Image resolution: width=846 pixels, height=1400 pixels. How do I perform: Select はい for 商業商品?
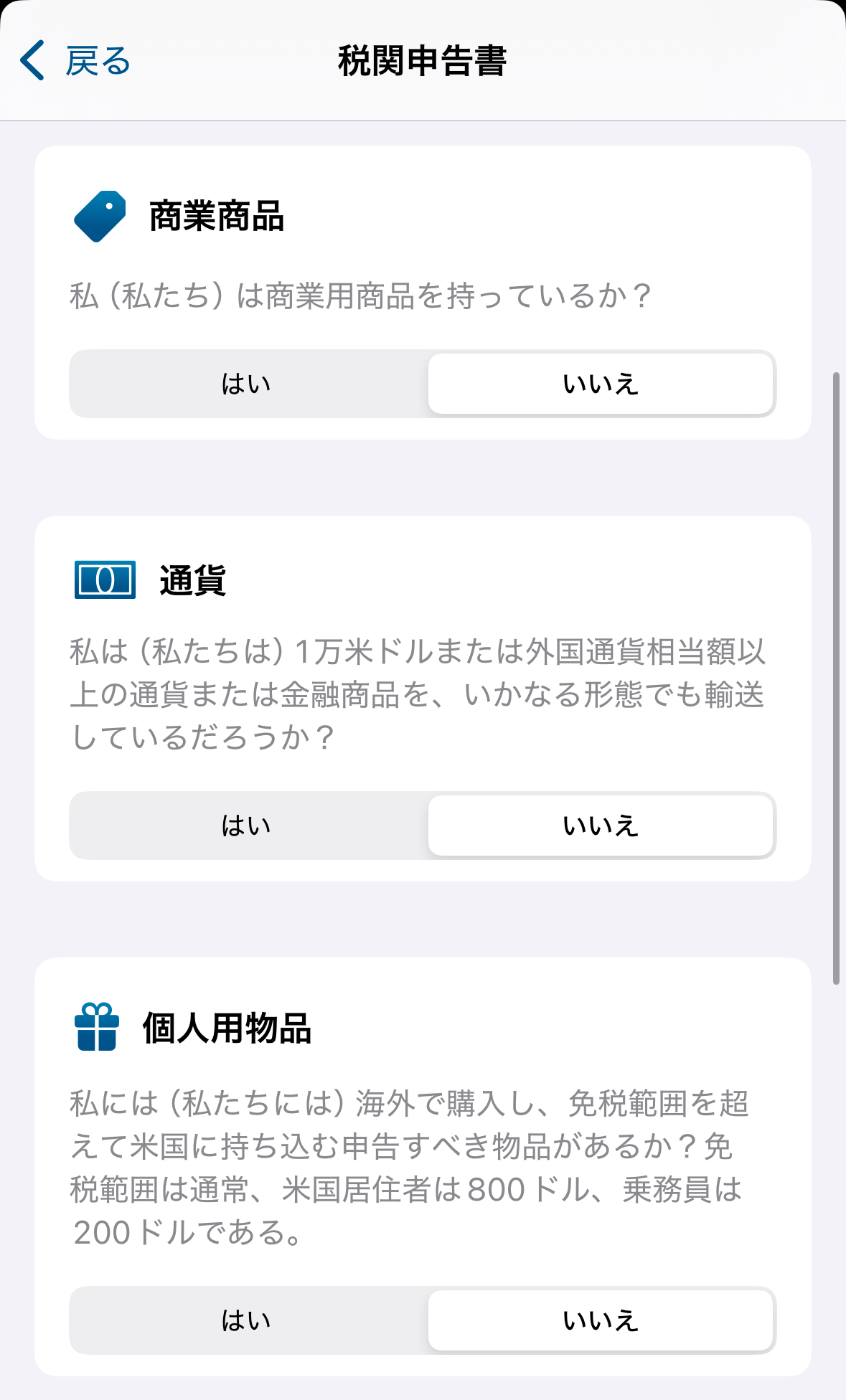click(247, 384)
